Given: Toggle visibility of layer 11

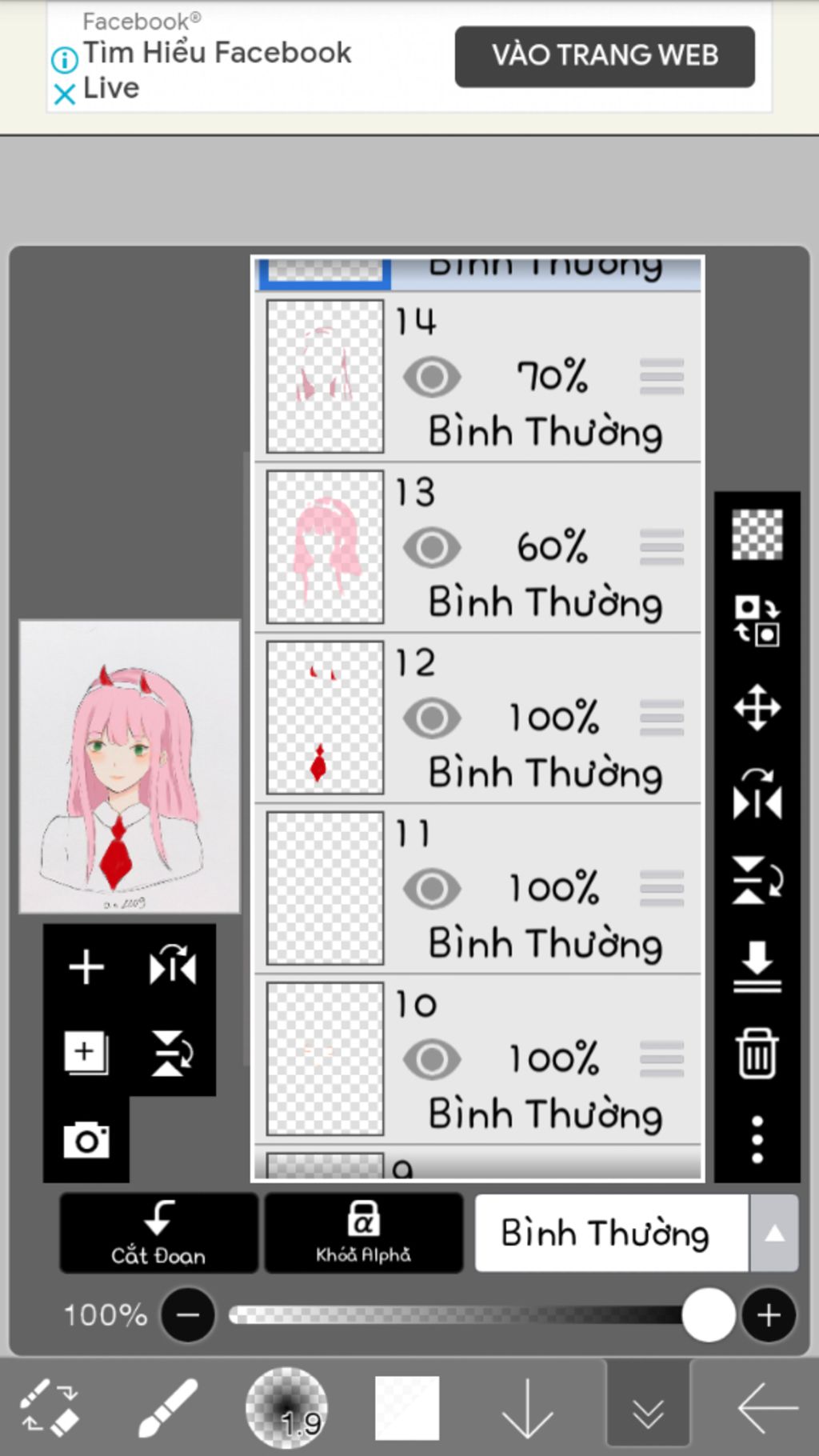Looking at the screenshot, I should tap(432, 889).
